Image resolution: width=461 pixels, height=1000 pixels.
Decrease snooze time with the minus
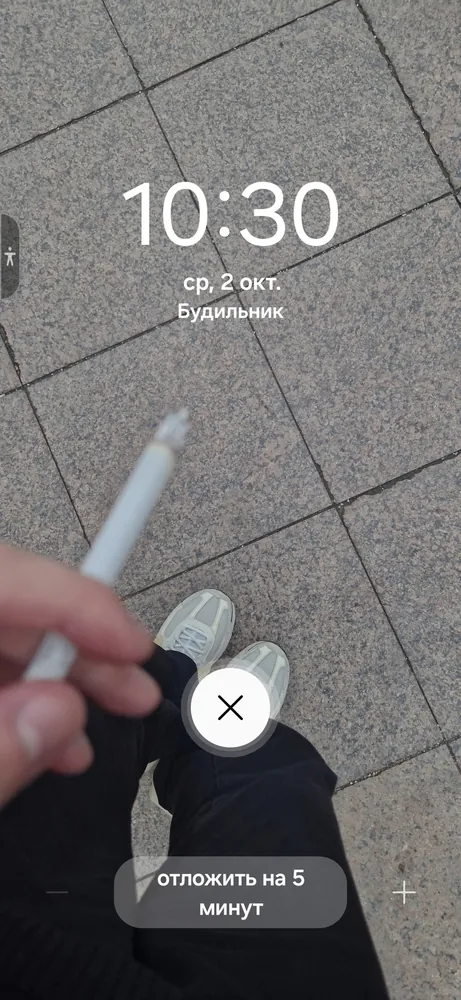point(57,892)
